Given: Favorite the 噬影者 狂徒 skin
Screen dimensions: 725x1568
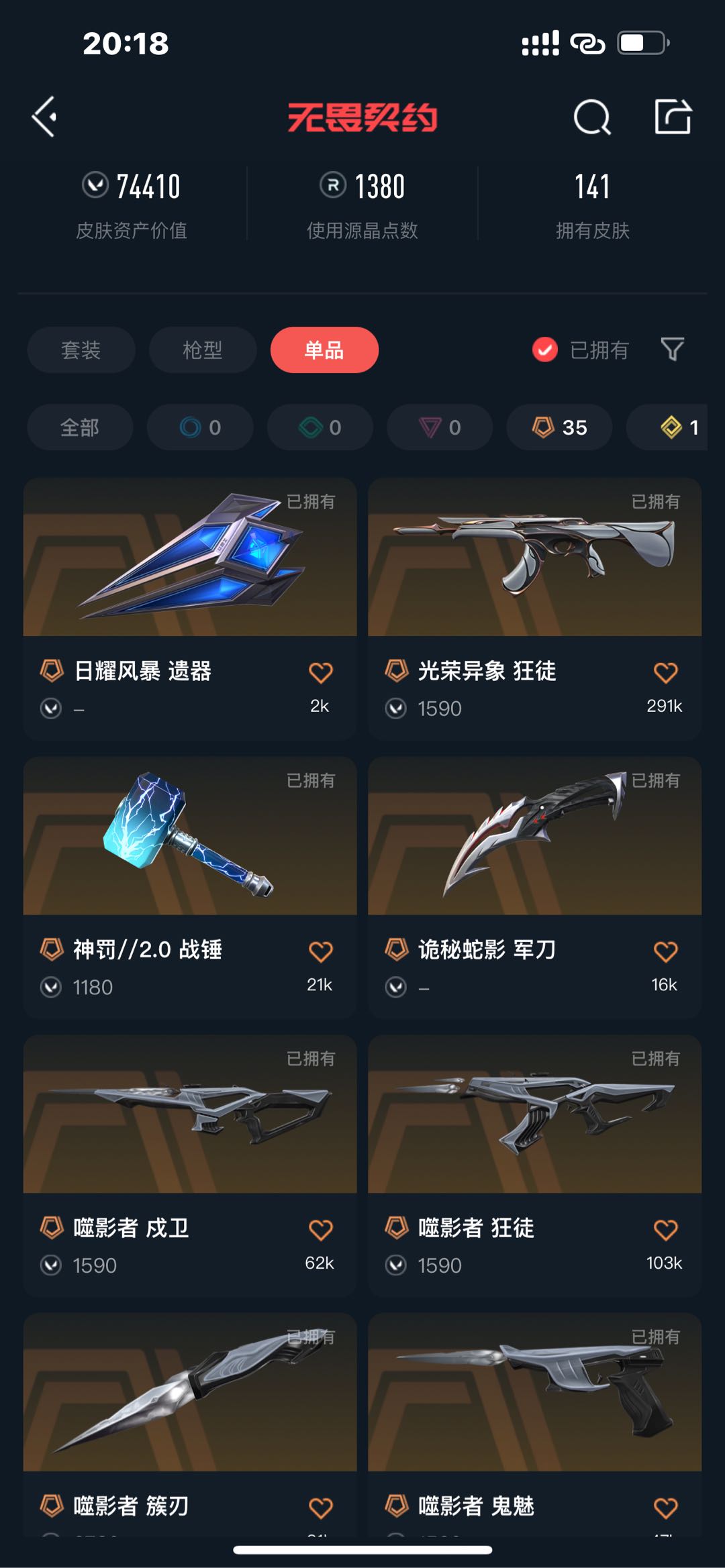Looking at the screenshot, I should pyautogui.click(x=665, y=1230).
